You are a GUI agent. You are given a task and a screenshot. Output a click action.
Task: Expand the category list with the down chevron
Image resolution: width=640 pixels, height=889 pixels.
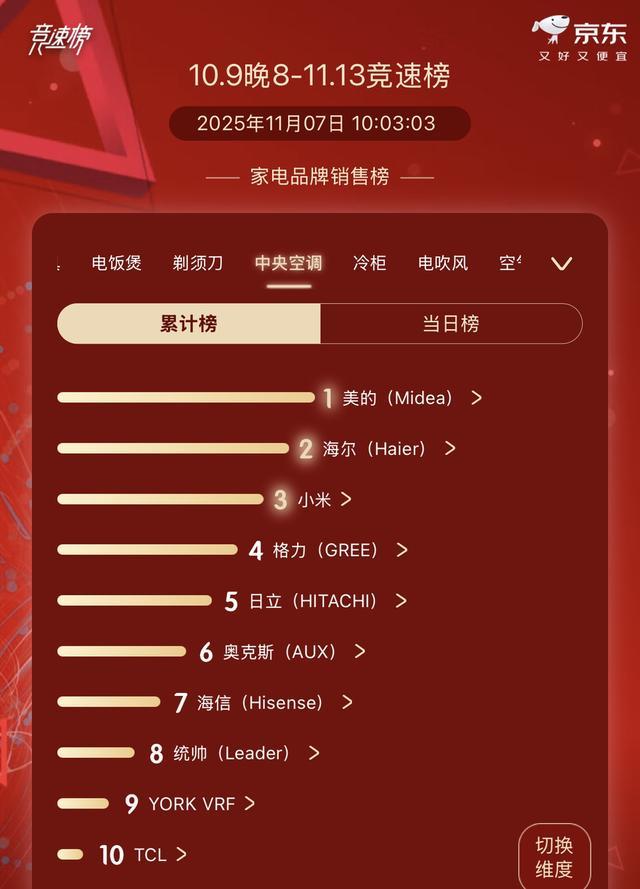tap(562, 264)
